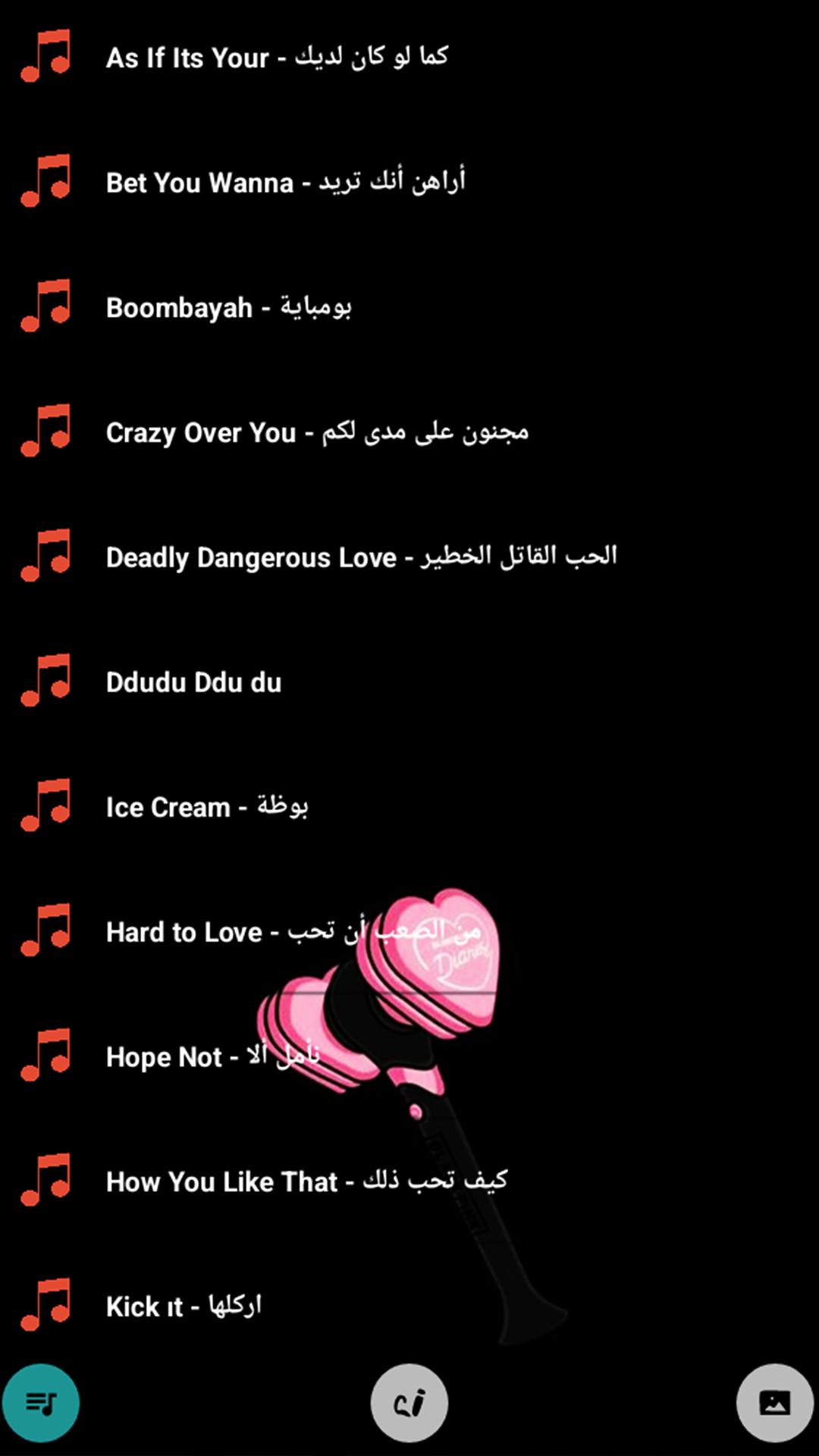Tap the teal playlist button

(x=41, y=1403)
